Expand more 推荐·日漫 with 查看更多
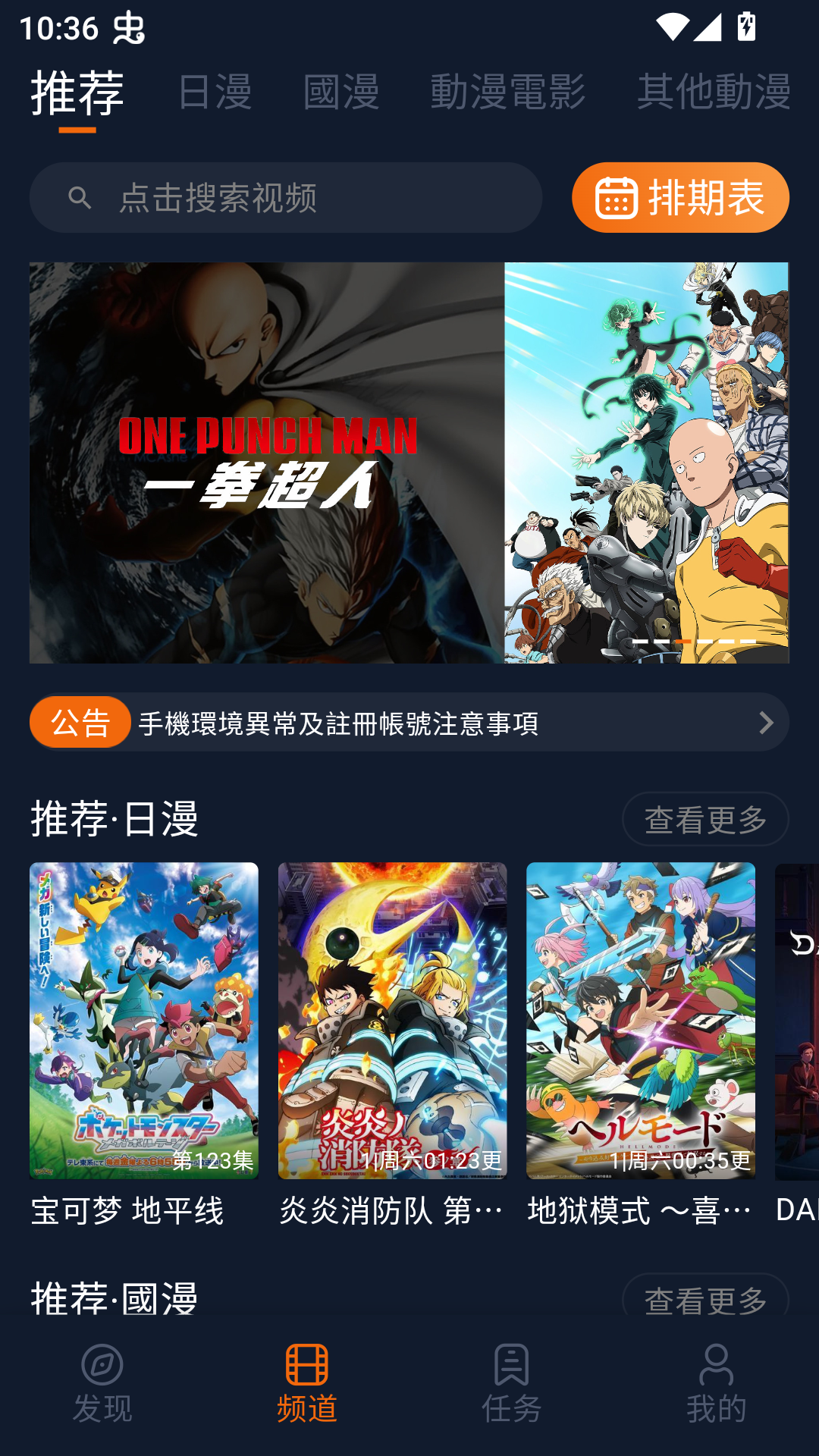The width and height of the screenshot is (819, 1456). (704, 819)
